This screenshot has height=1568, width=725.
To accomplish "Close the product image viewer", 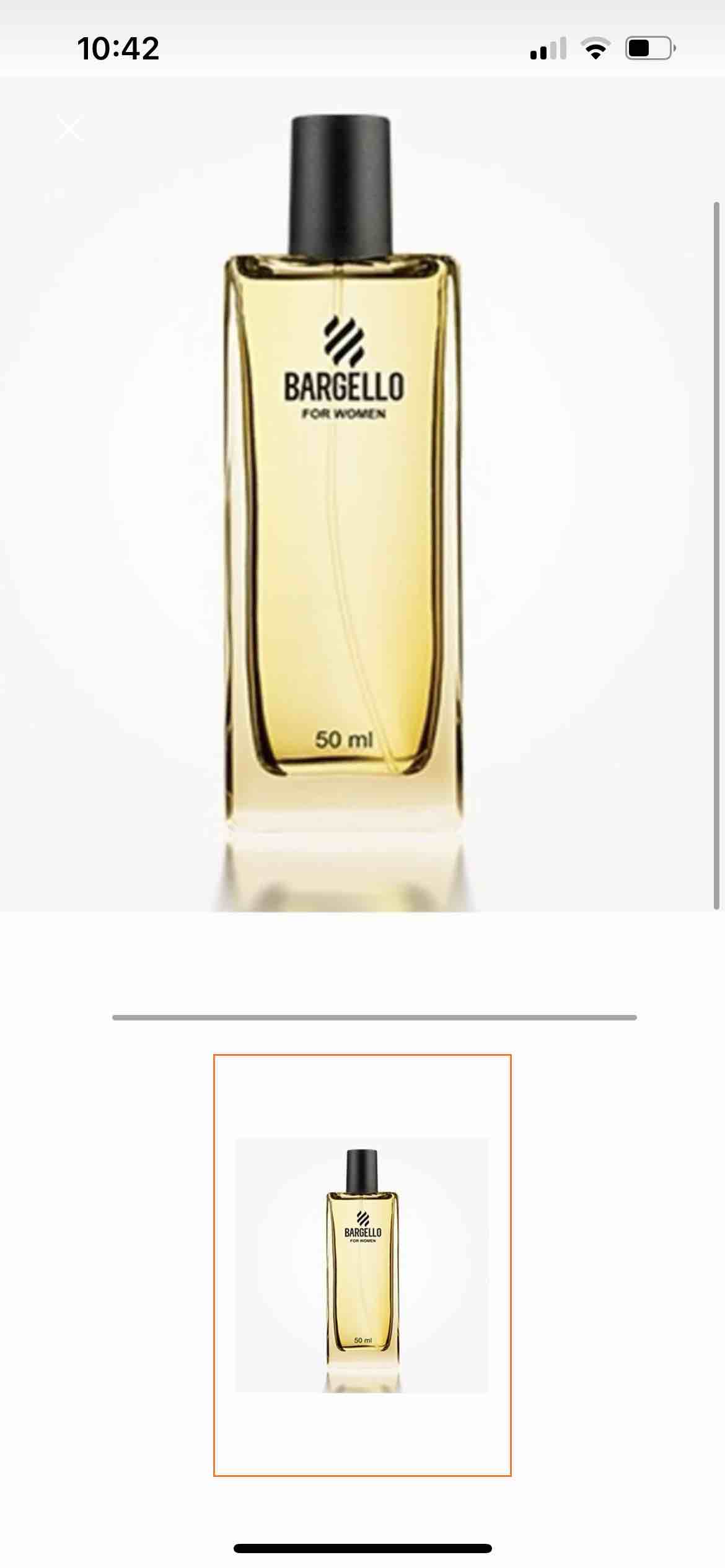I will pyautogui.click(x=69, y=128).
